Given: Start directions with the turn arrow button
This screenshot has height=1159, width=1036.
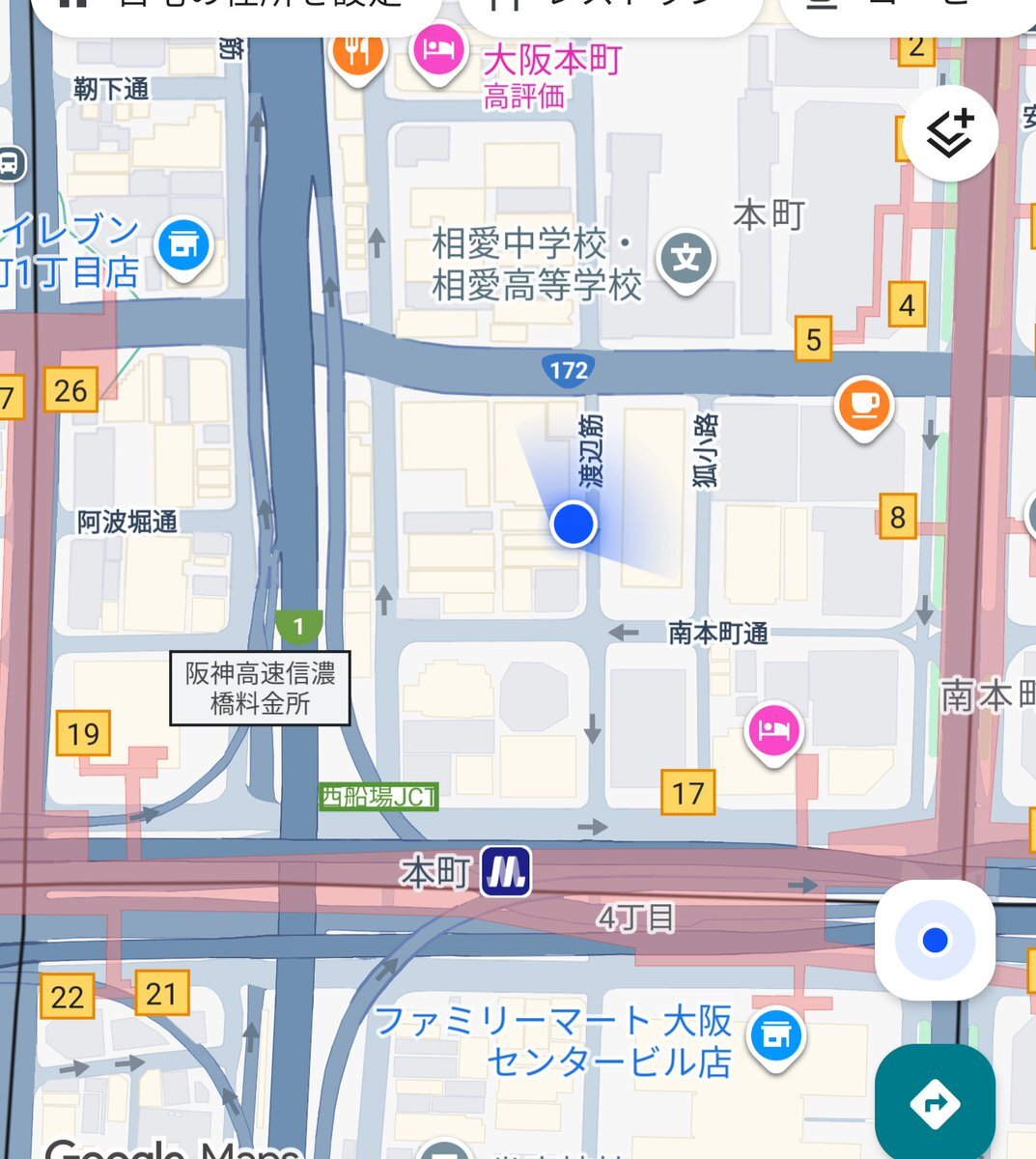Looking at the screenshot, I should pyautogui.click(x=934, y=1102).
